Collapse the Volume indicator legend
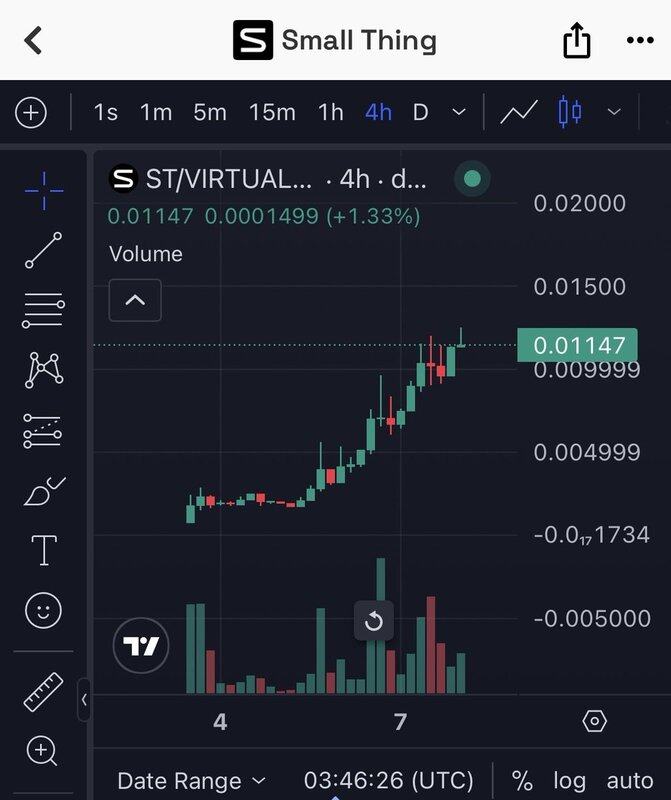This screenshot has height=800, width=671. (x=135, y=300)
